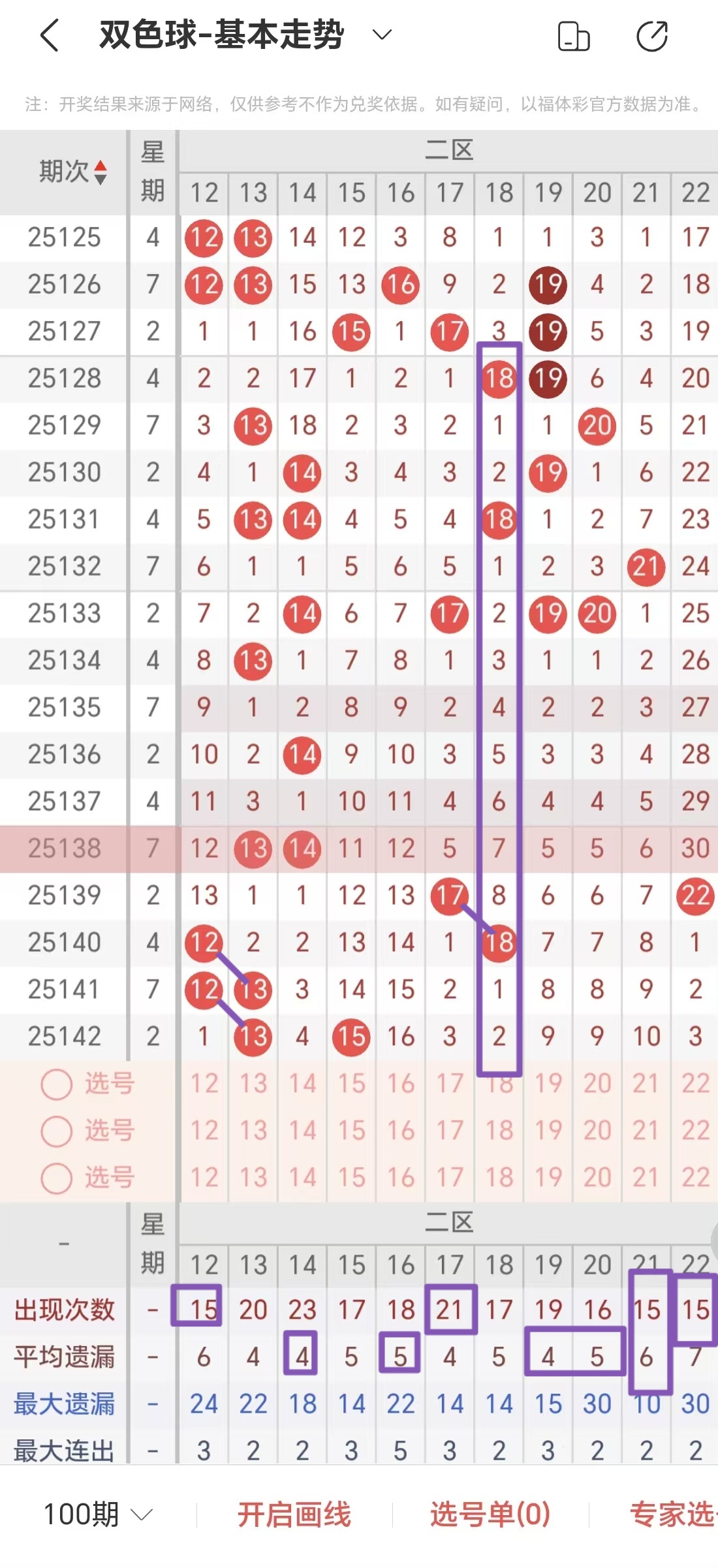
Task: Tap the red ball 13 in row 25142
Action: click(x=253, y=1036)
